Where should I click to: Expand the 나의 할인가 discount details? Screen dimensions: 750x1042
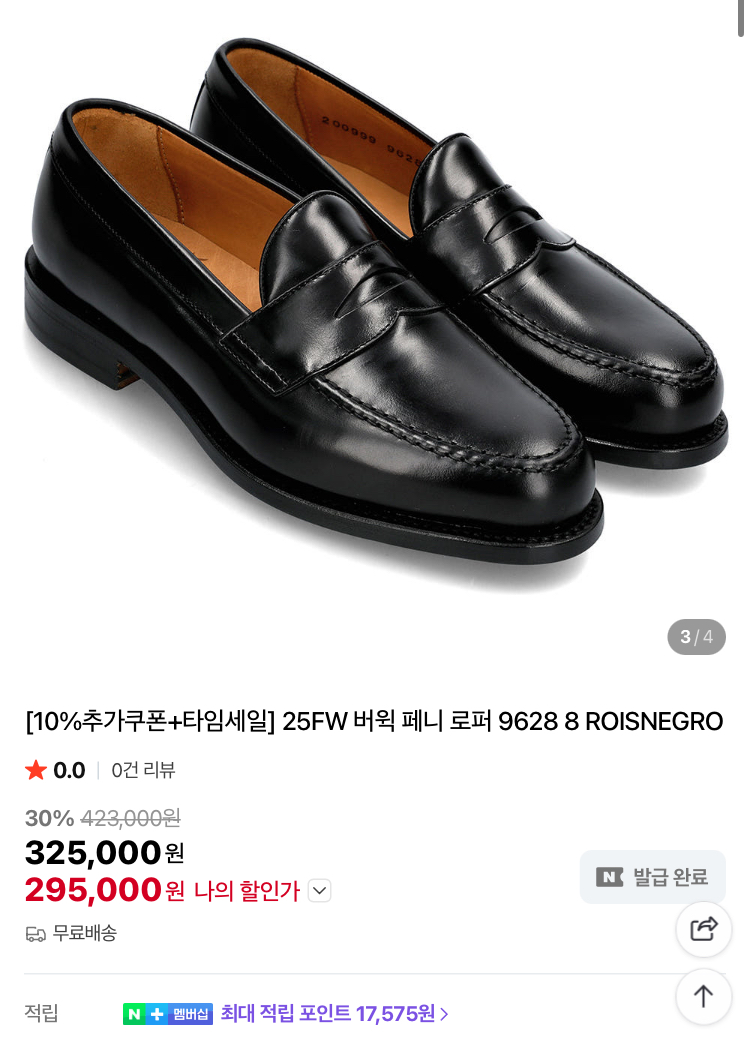(x=319, y=890)
